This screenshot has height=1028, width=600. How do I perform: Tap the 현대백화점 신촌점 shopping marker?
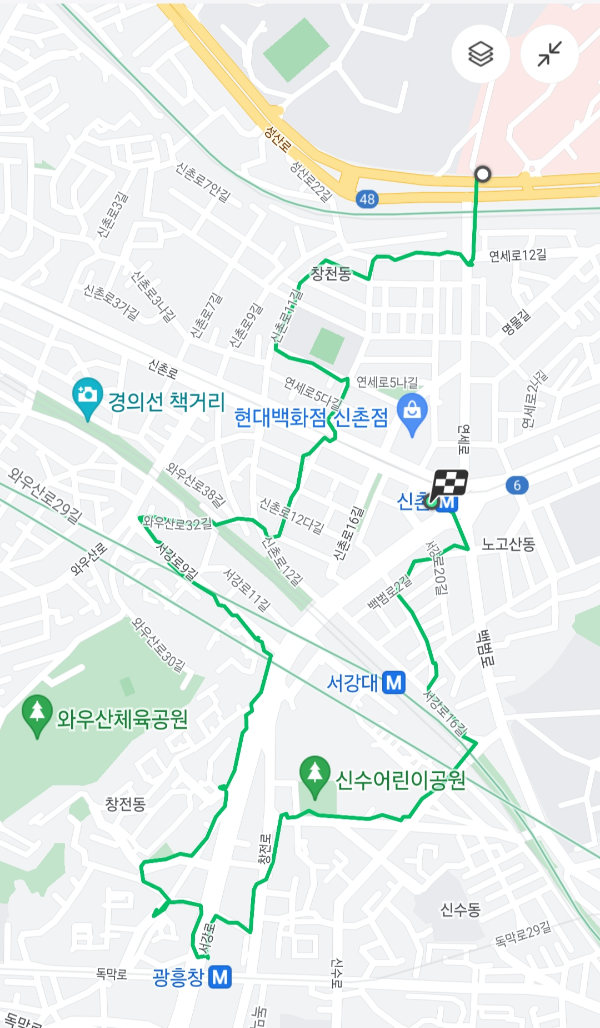coord(412,414)
